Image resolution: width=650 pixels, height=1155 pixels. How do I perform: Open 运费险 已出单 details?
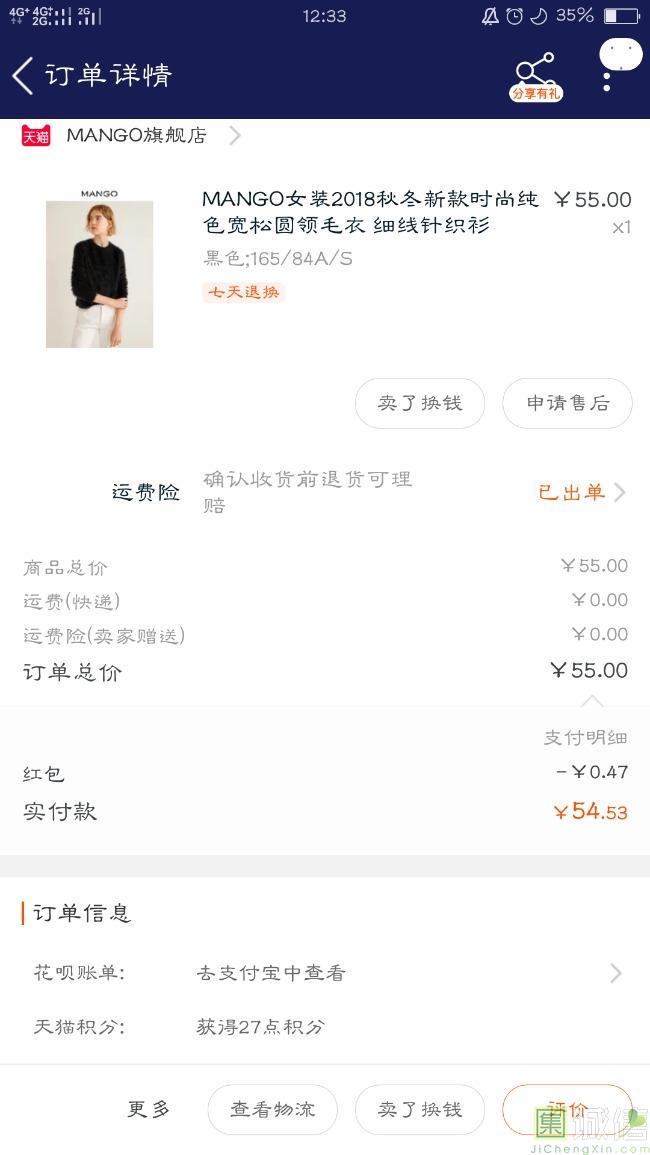pos(581,492)
